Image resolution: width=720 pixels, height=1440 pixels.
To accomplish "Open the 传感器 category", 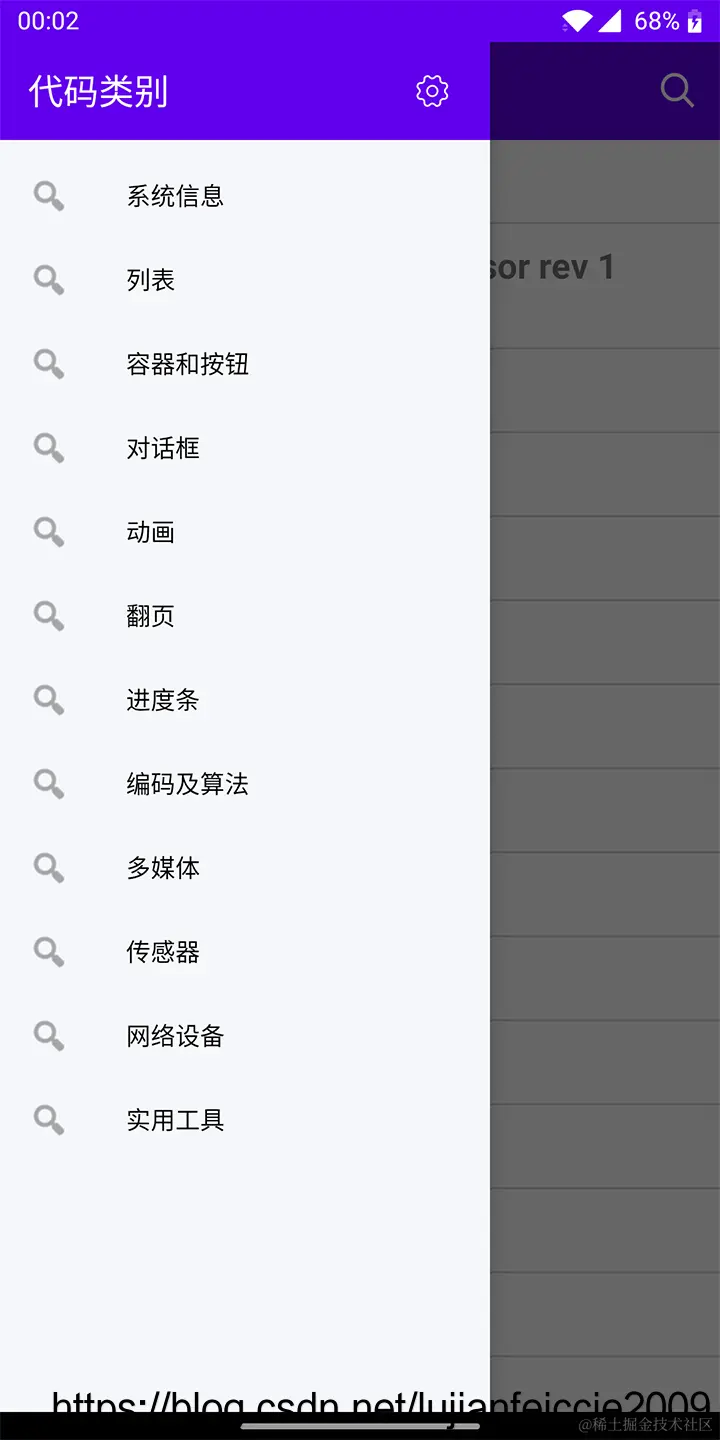I will (x=163, y=952).
